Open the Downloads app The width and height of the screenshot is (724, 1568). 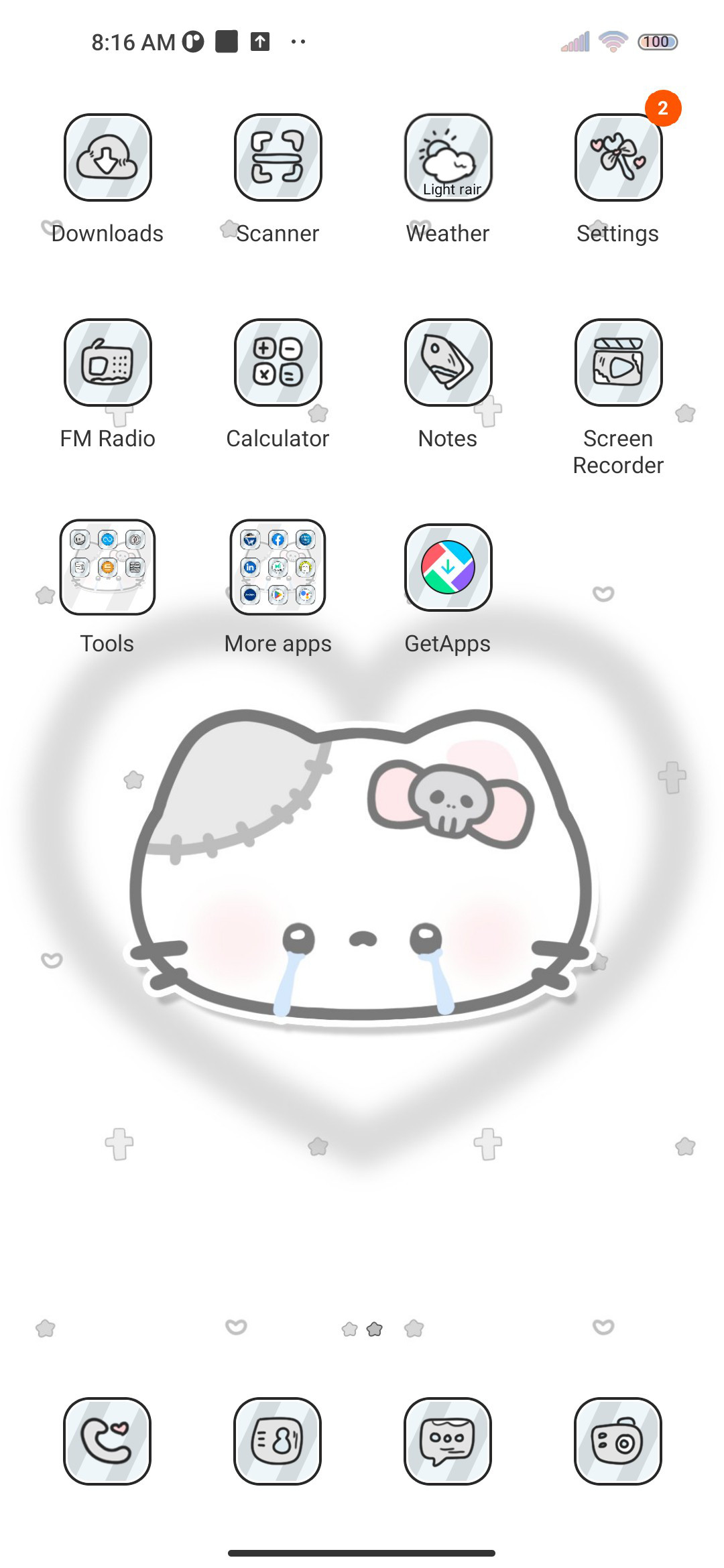click(x=107, y=157)
